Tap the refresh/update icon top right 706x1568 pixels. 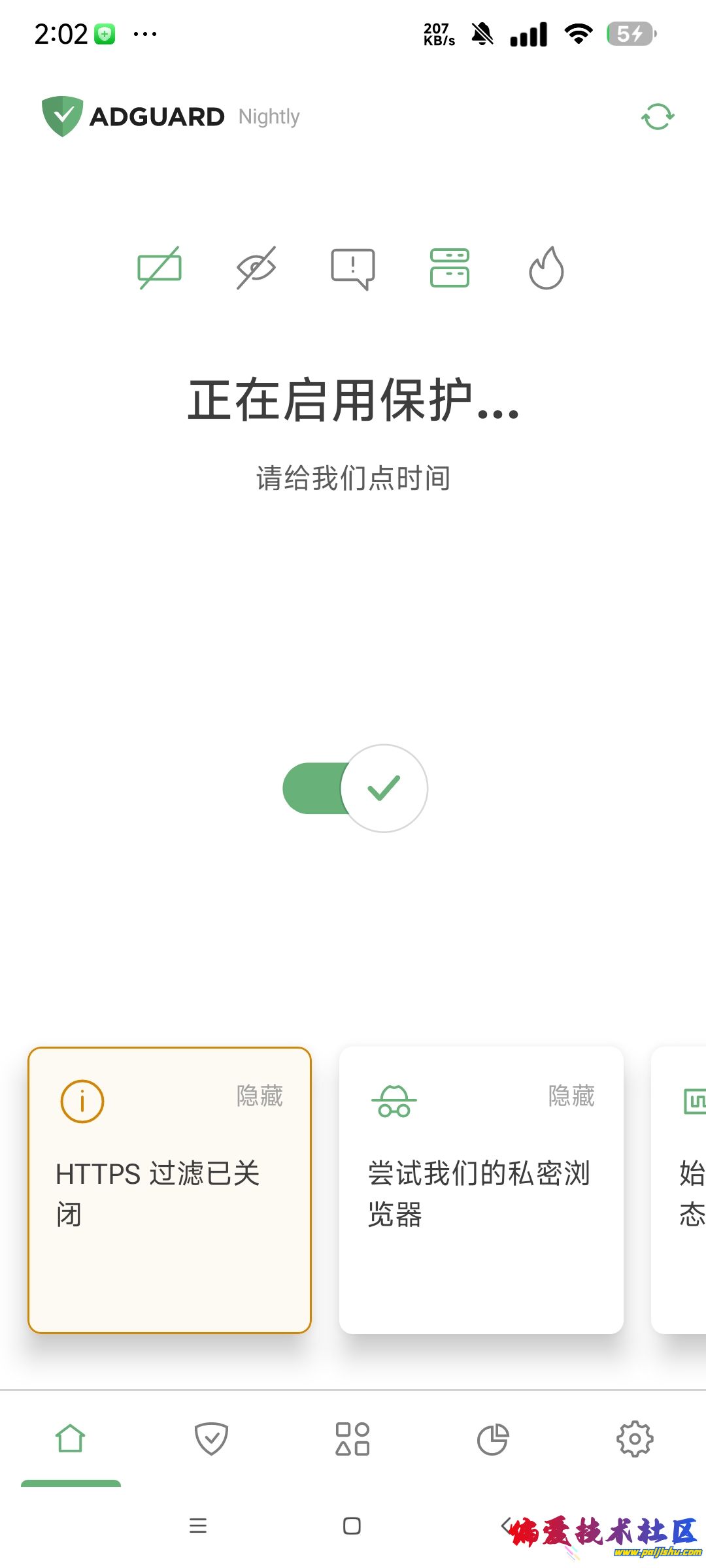click(657, 116)
